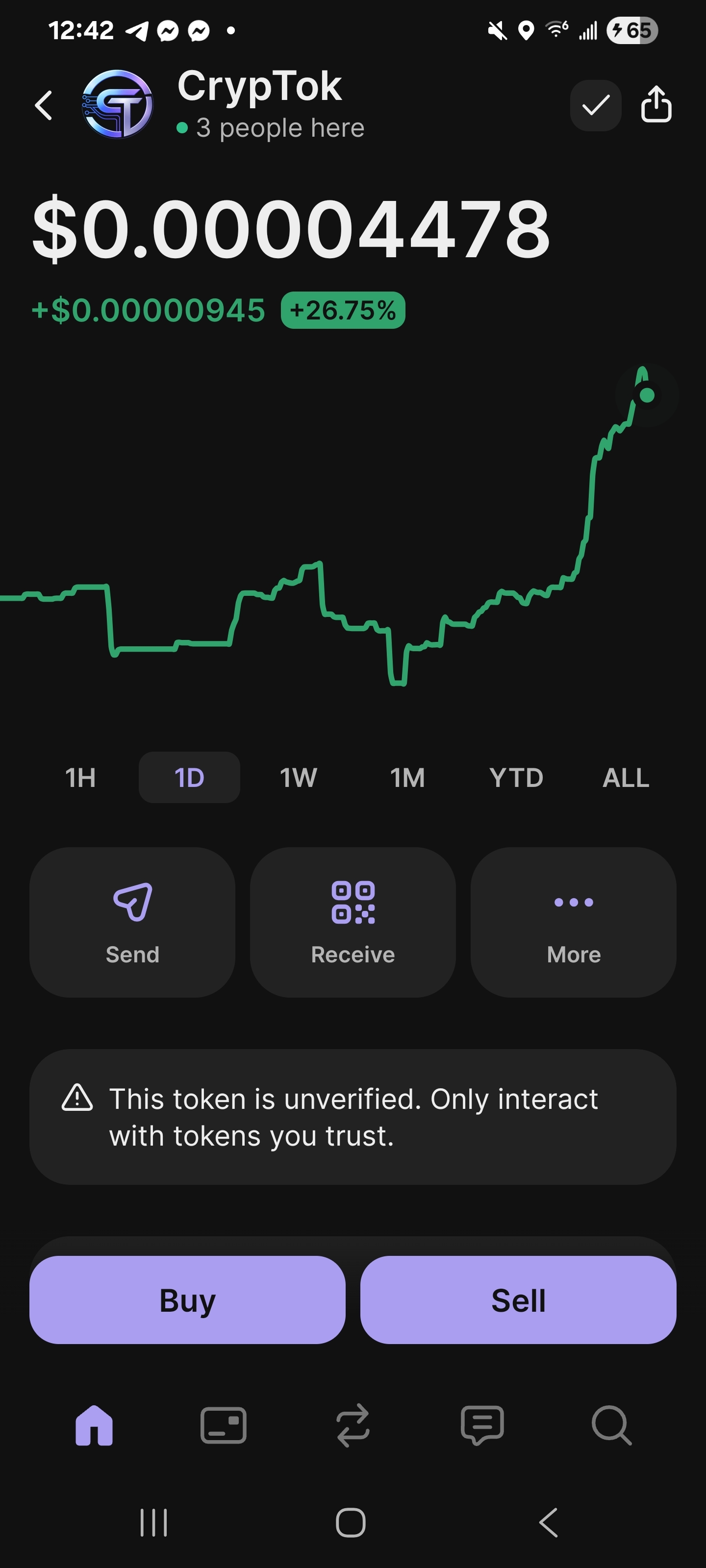Share the CrypTok token page
Image resolution: width=706 pixels, height=1568 pixels.
[656, 105]
